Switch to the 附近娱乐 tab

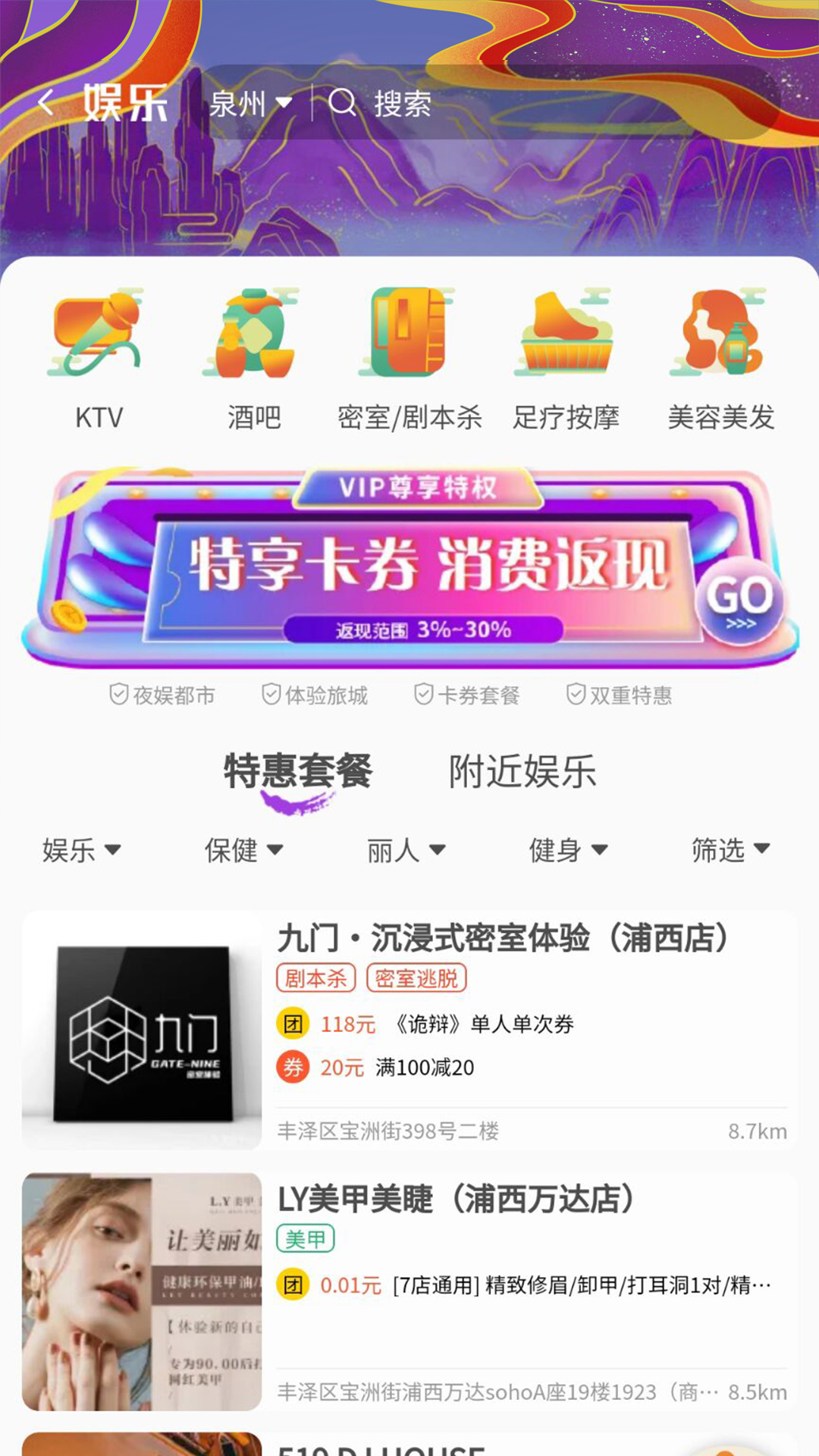(522, 772)
